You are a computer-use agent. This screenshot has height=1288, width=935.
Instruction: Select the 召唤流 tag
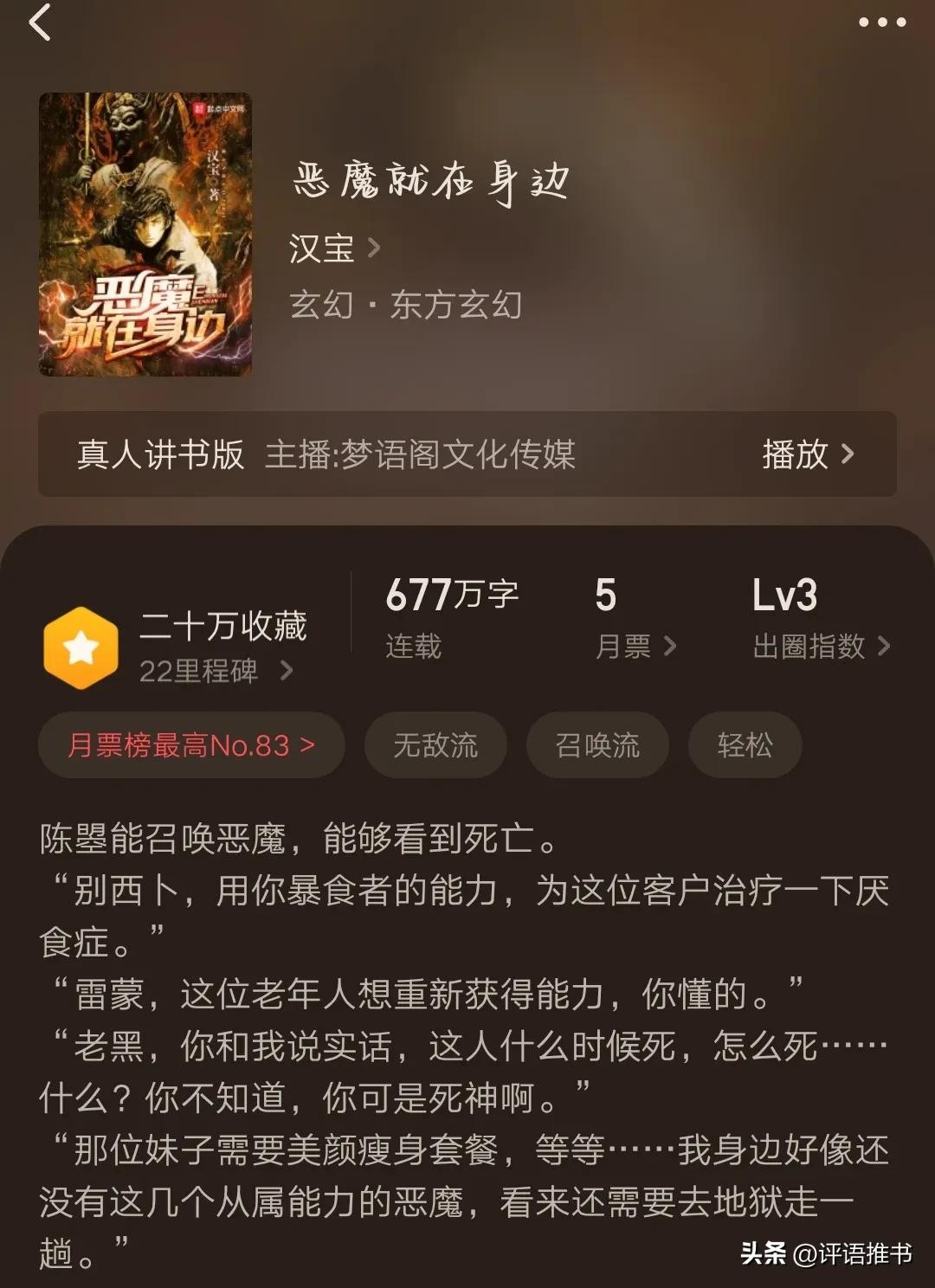(597, 745)
